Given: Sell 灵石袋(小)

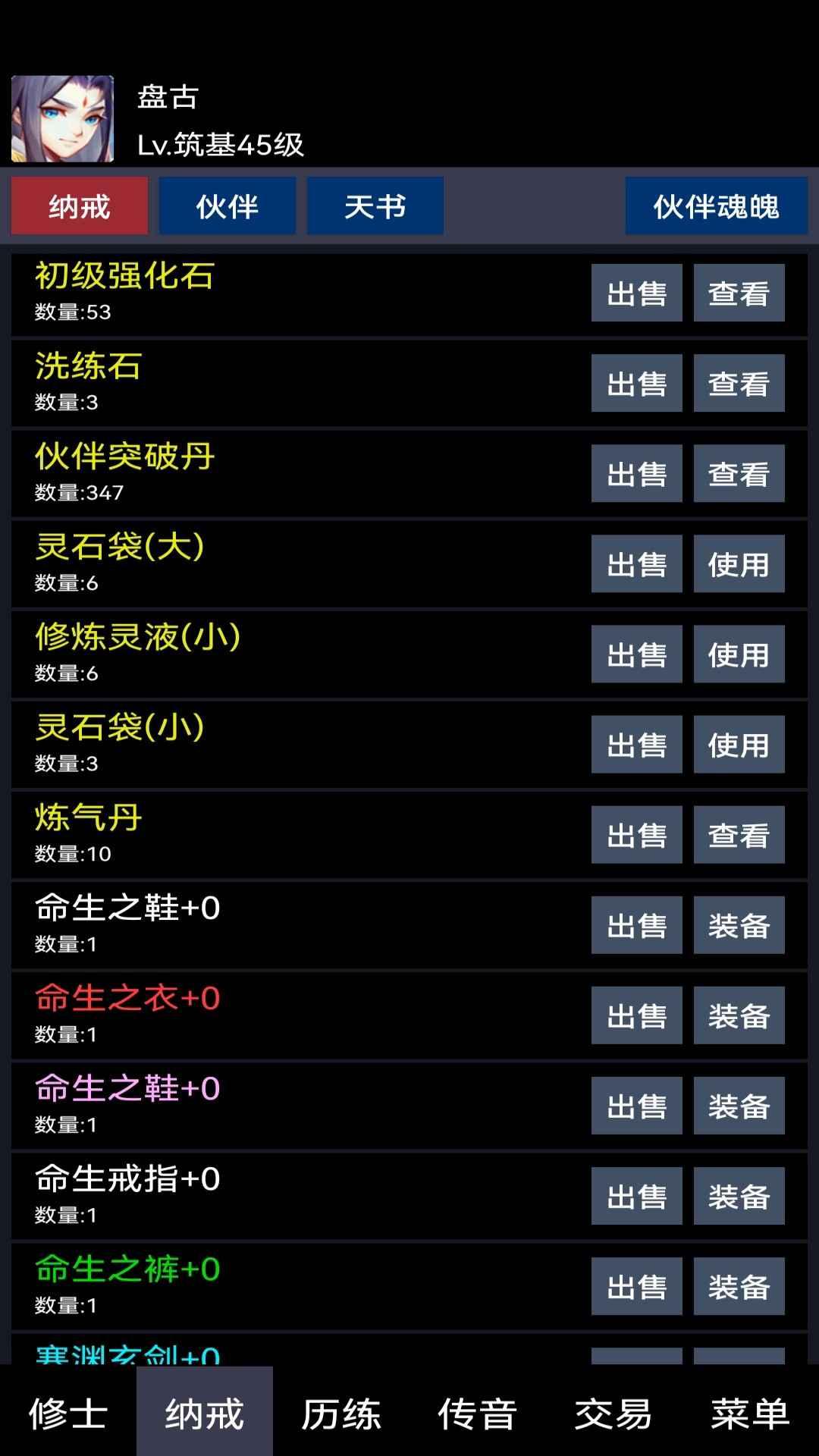Looking at the screenshot, I should (x=636, y=745).
